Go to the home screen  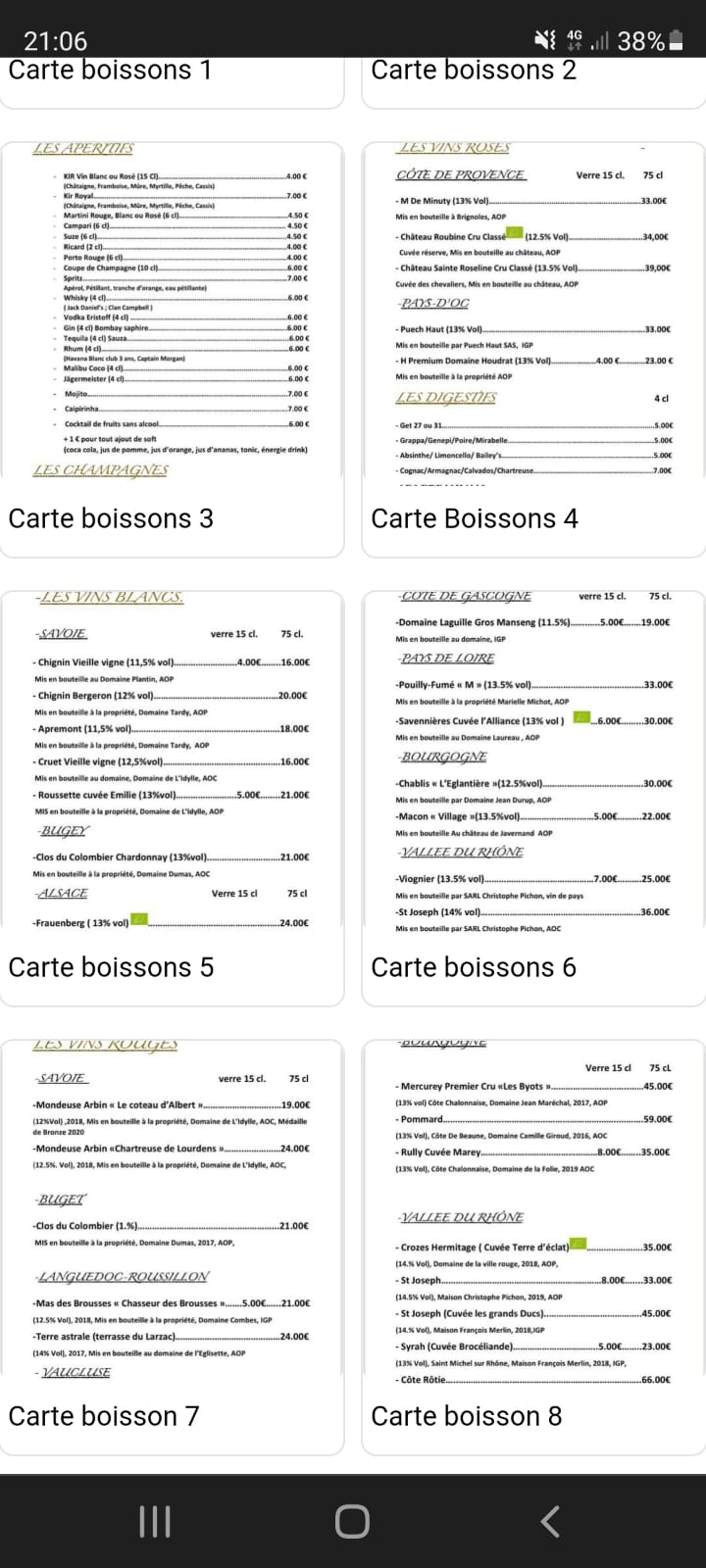click(x=353, y=1521)
